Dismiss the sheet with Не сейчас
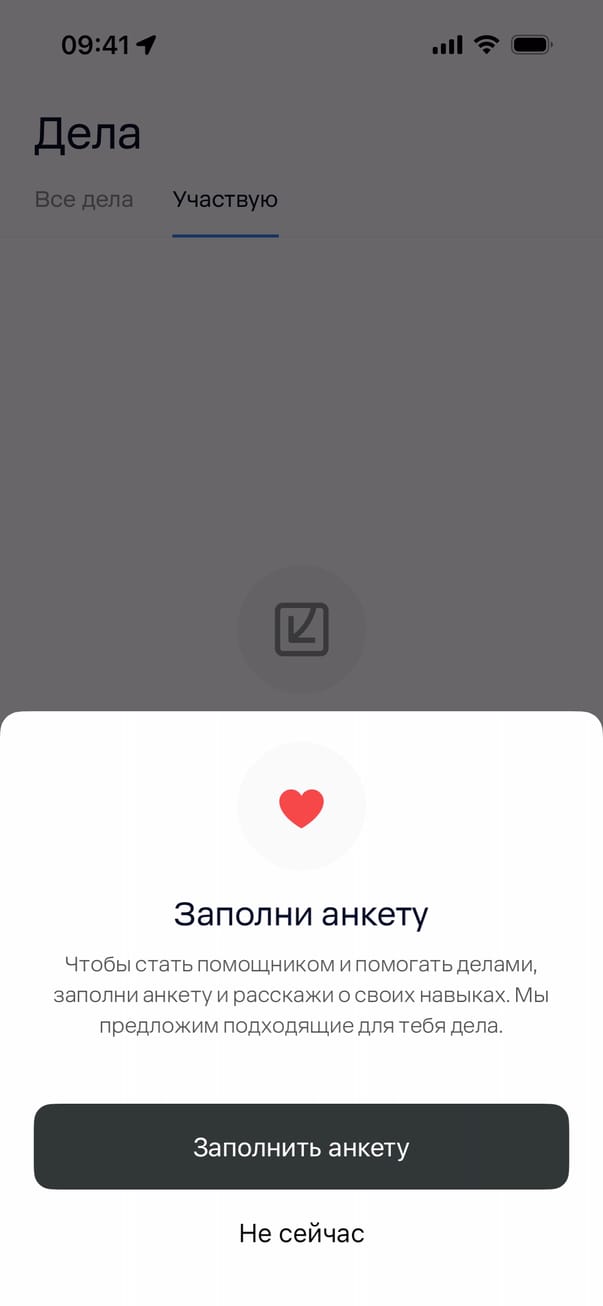This screenshot has height=1306, width=603. tap(301, 1233)
